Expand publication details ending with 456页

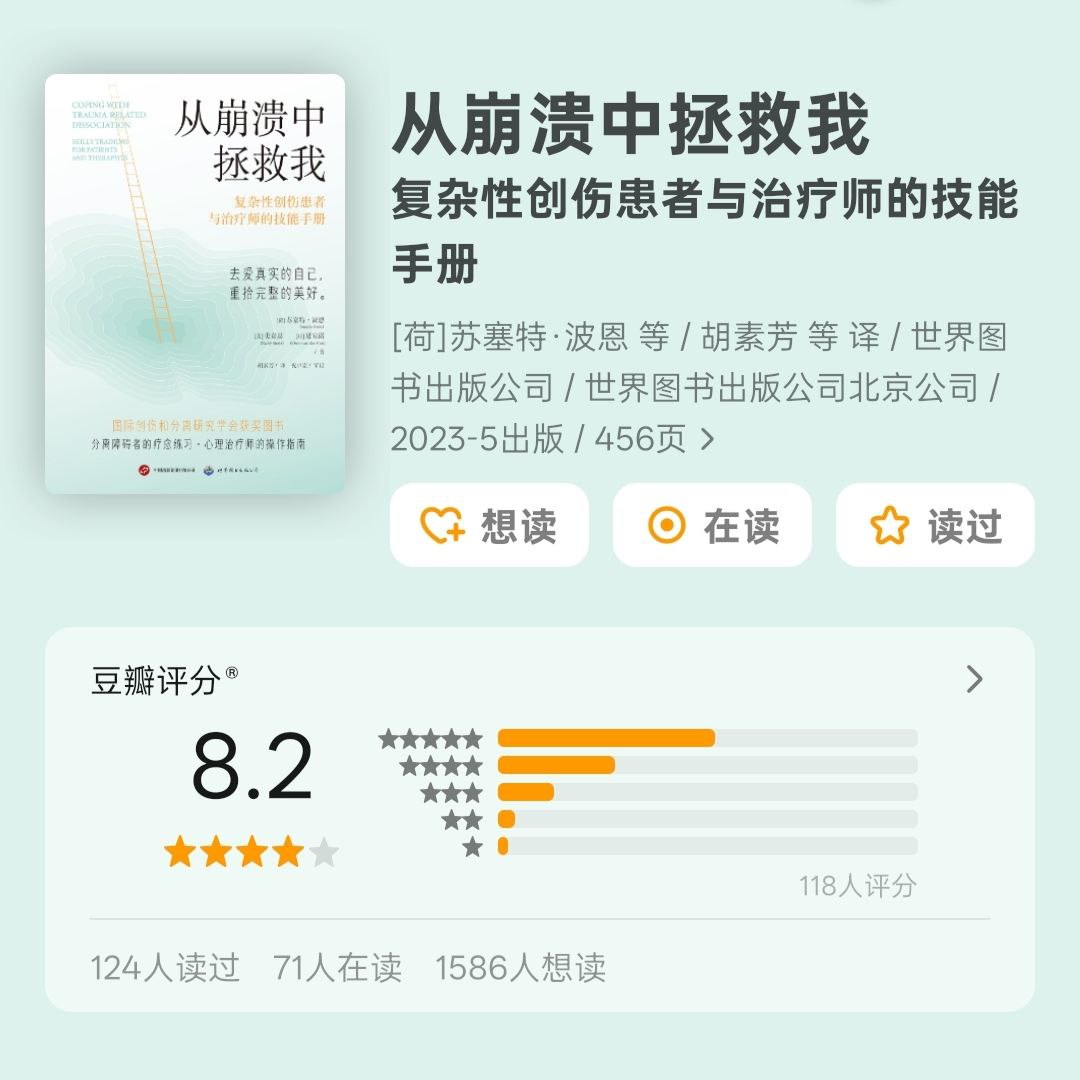tap(707, 439)
